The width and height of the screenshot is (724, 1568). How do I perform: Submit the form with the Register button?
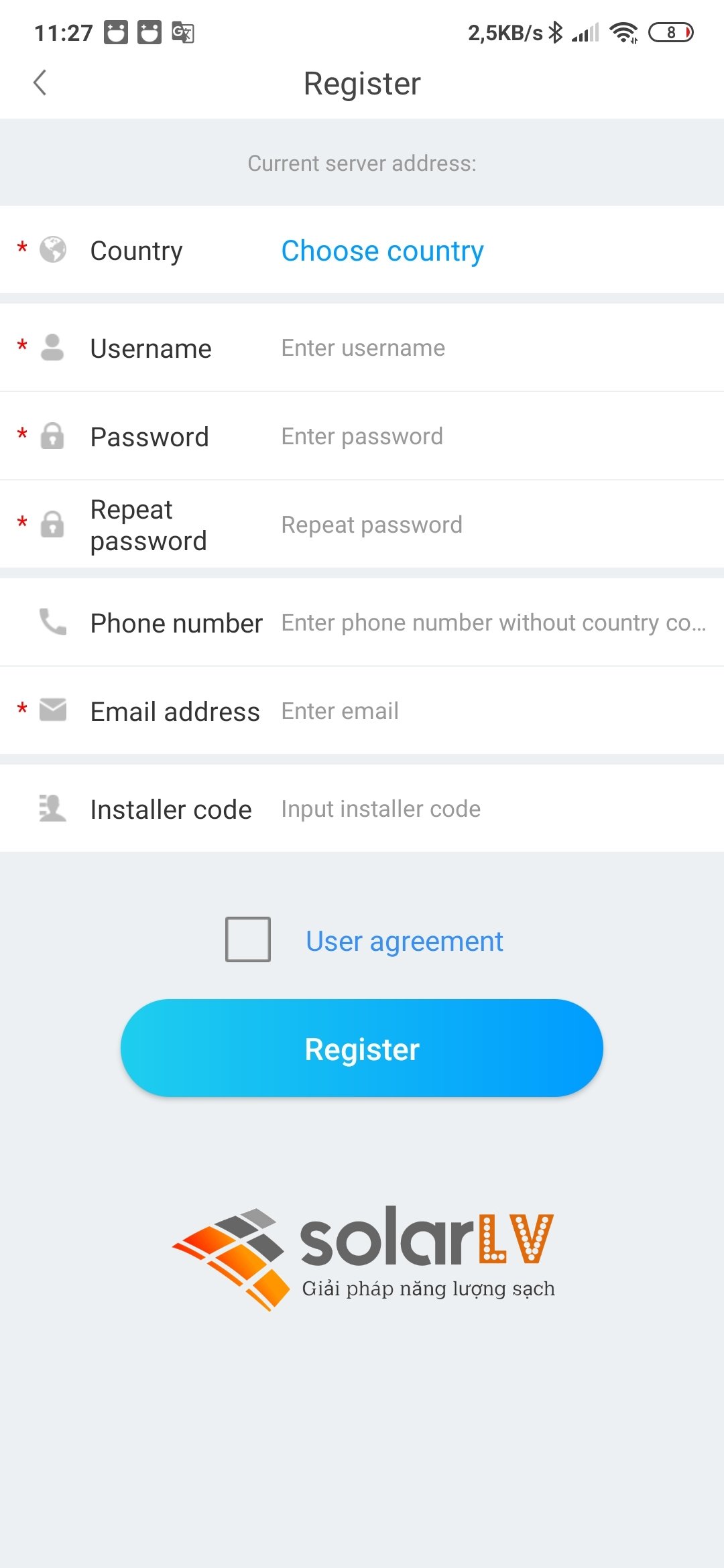(362, 1049)
